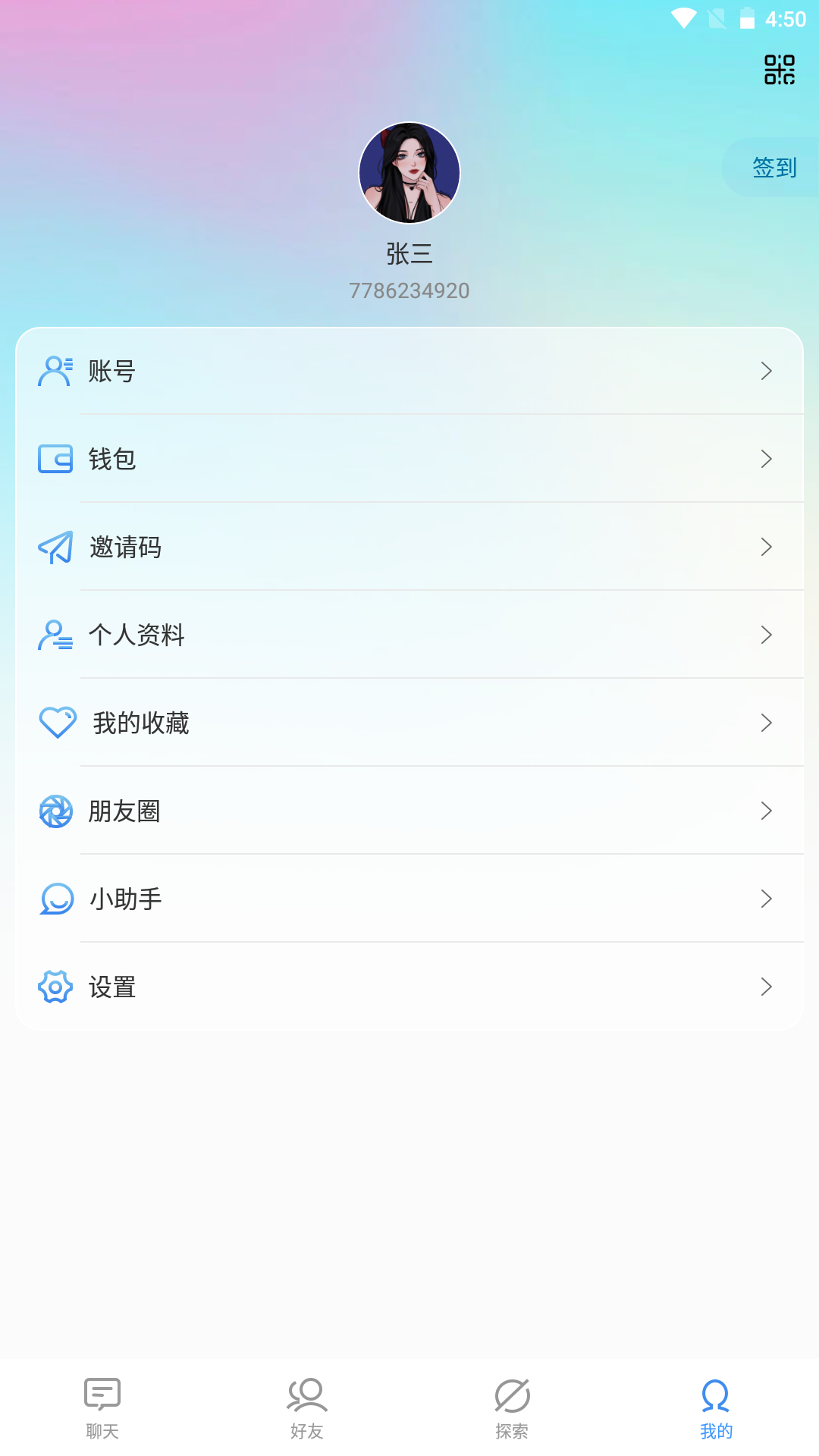Expand the 我的收藏 row chevron

click(x=766, y=723)
